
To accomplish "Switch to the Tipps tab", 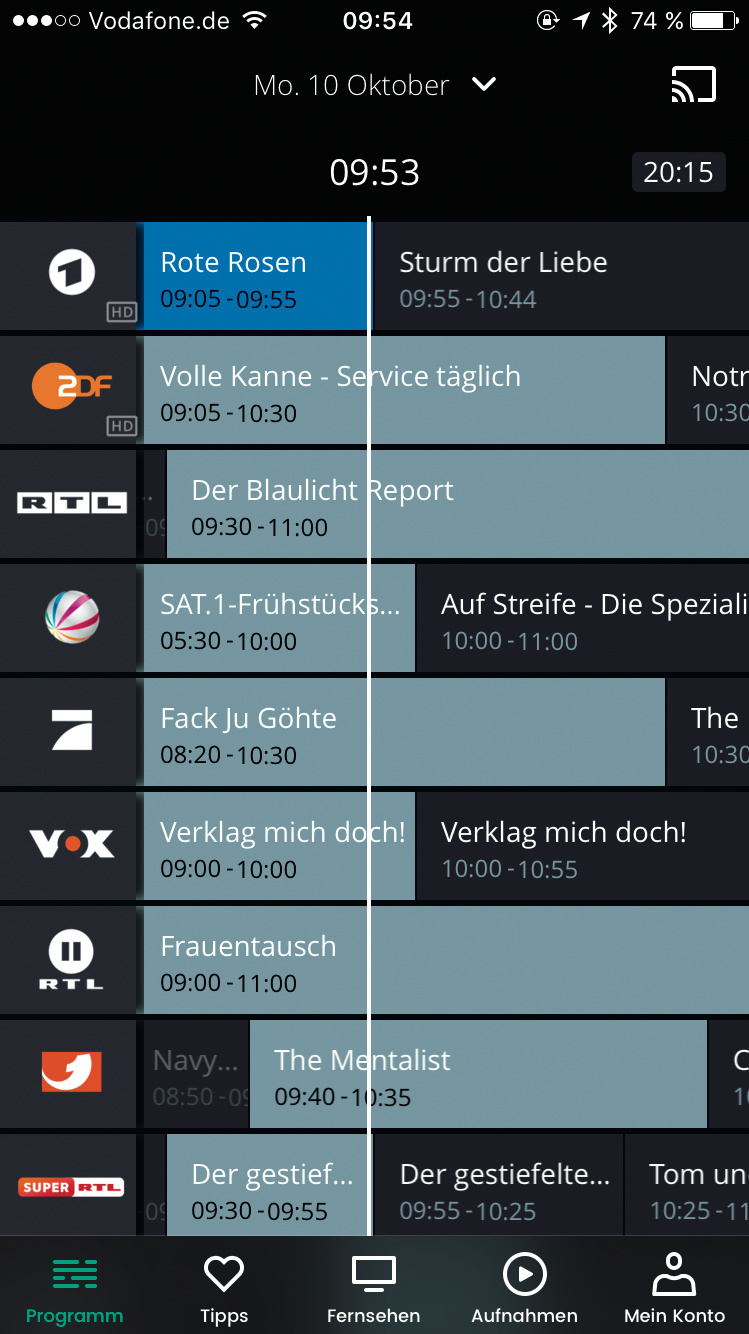I will 224,1289.
